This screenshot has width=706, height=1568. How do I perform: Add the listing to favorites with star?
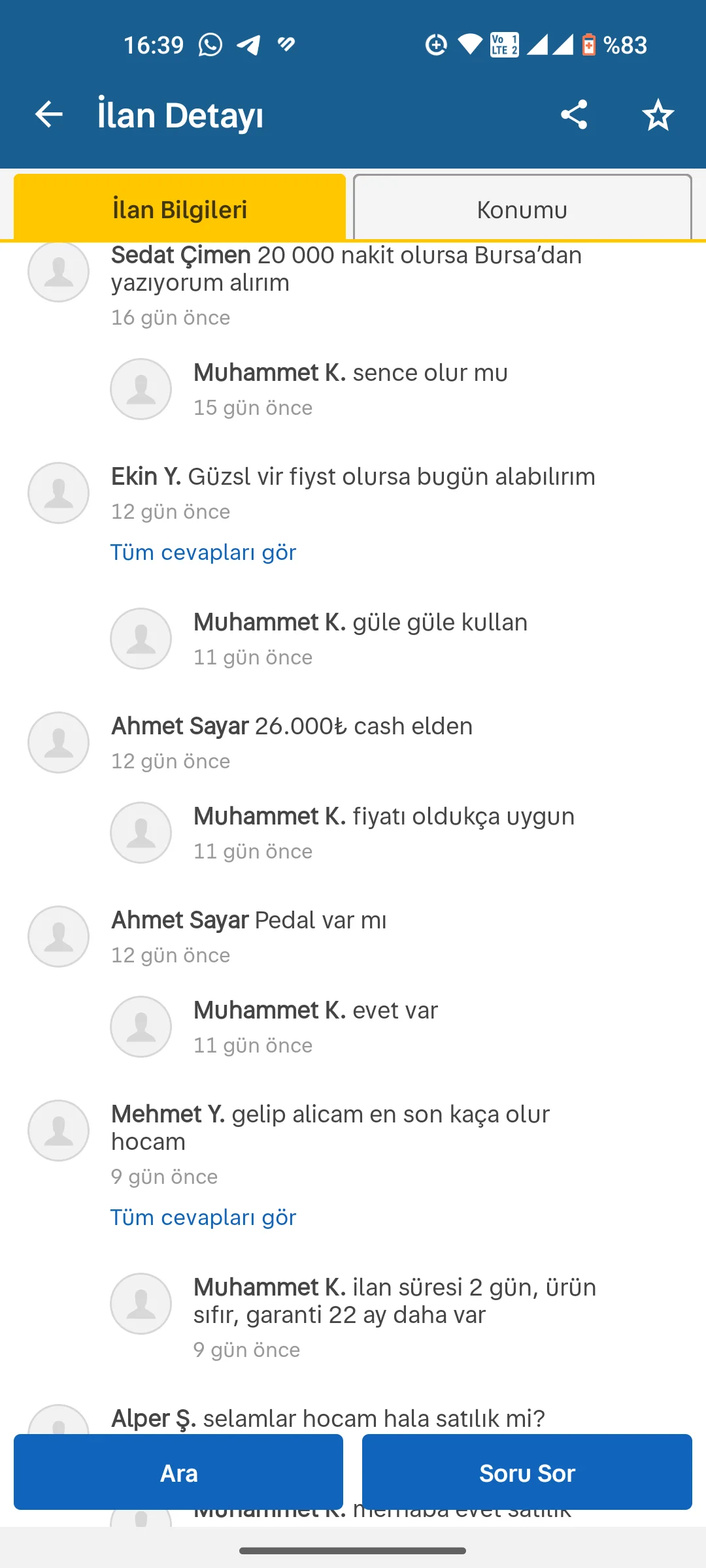click(658, 115)
